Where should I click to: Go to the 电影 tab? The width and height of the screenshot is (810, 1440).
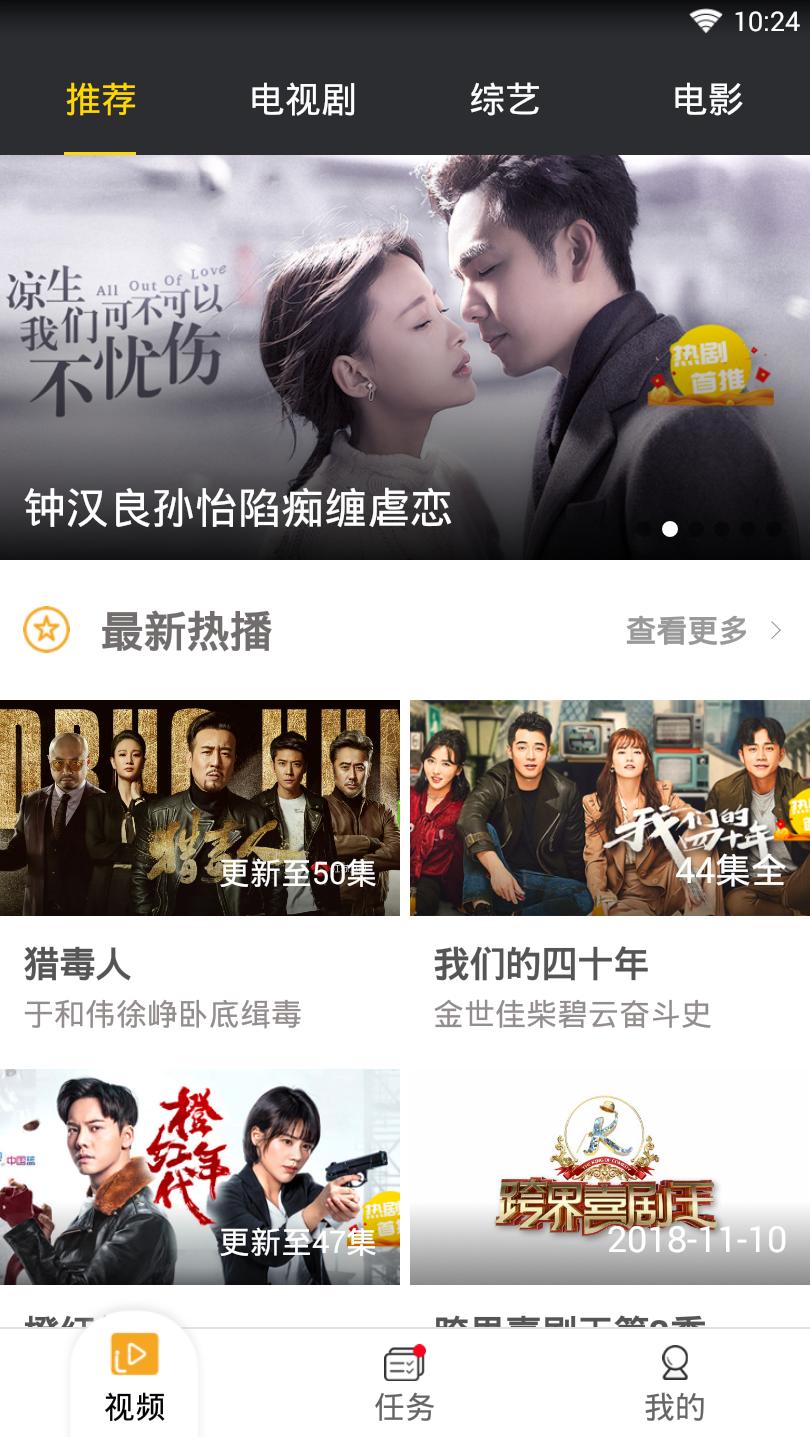pos(708,100)
